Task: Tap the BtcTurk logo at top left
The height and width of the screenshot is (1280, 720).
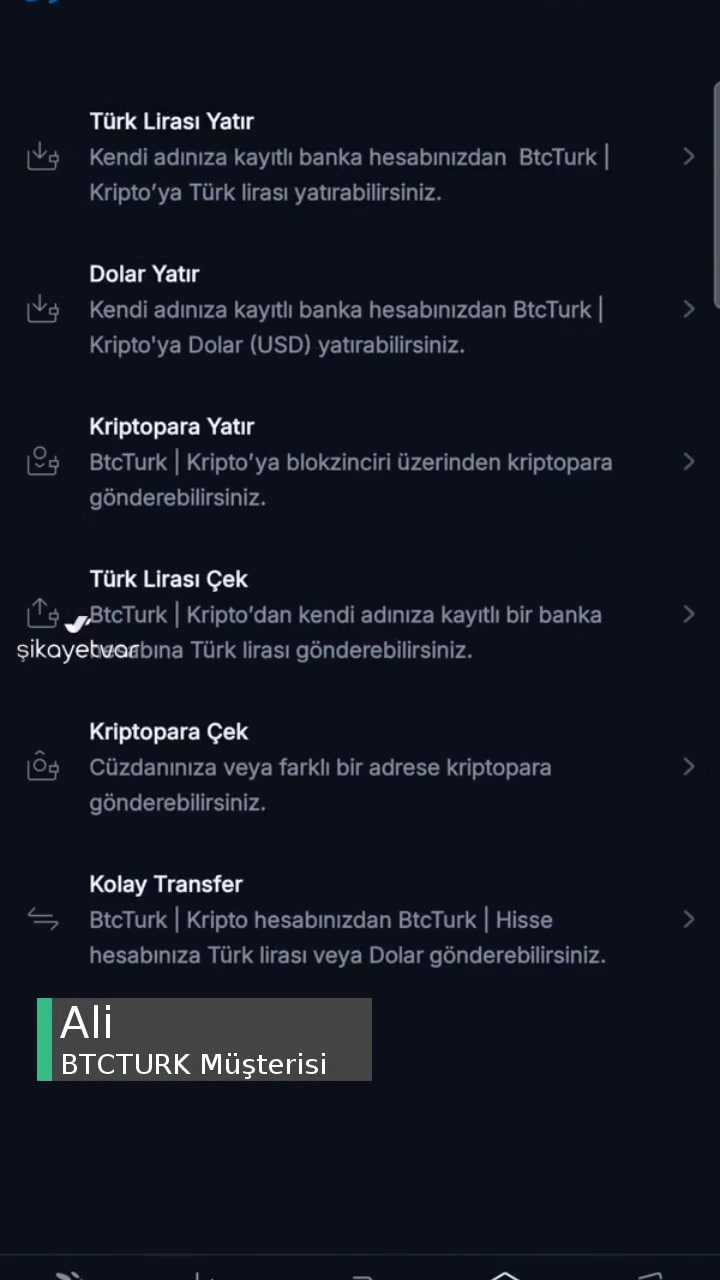Action: point(40,5)
